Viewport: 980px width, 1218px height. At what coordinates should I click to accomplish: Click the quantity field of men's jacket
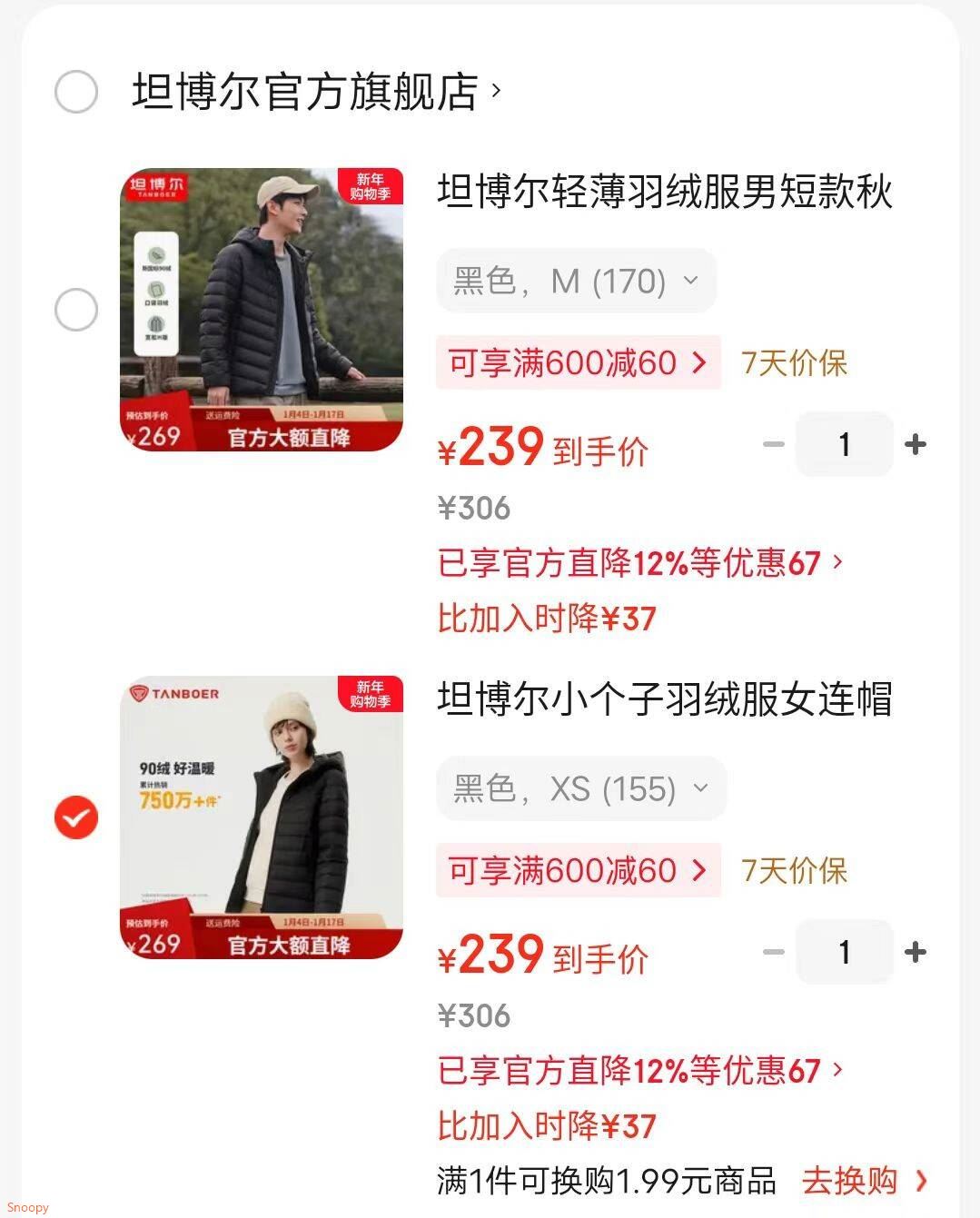844,444
